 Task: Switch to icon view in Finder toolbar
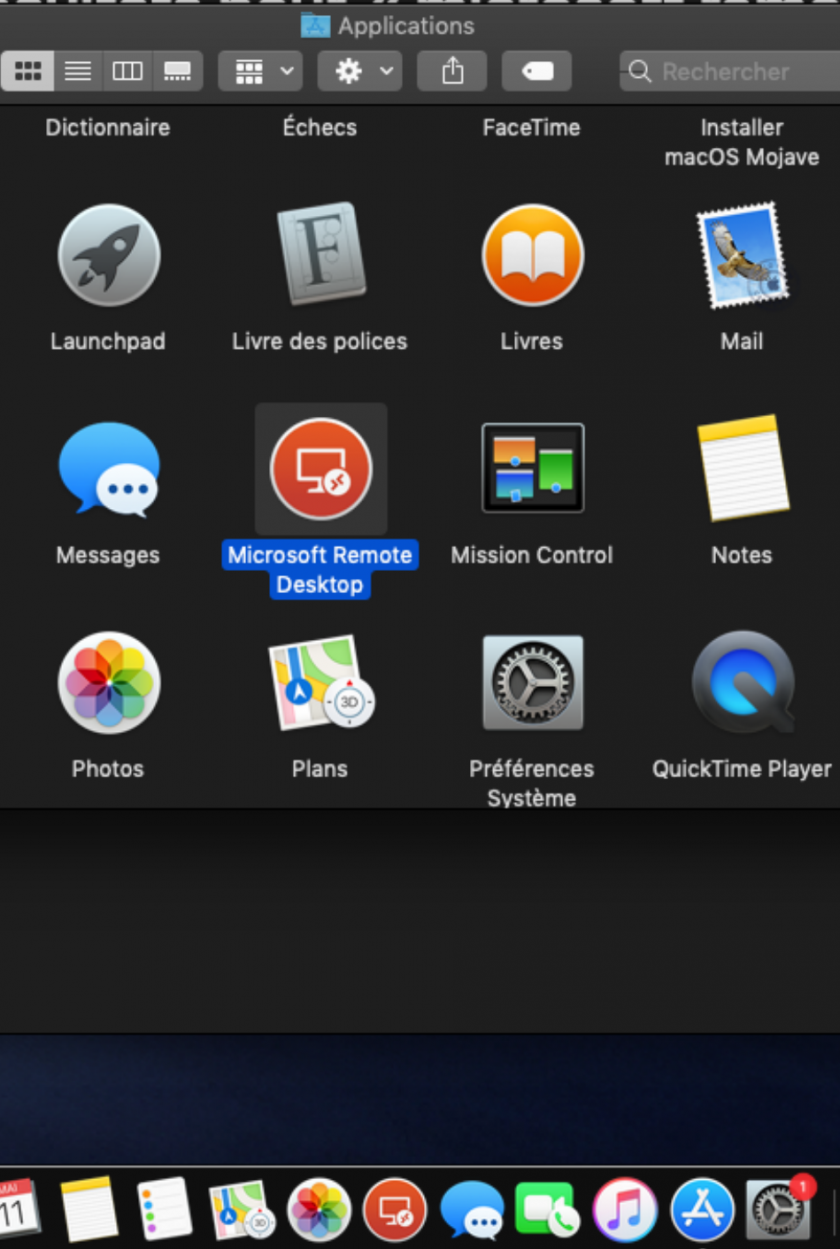click(x=28, y=71)
